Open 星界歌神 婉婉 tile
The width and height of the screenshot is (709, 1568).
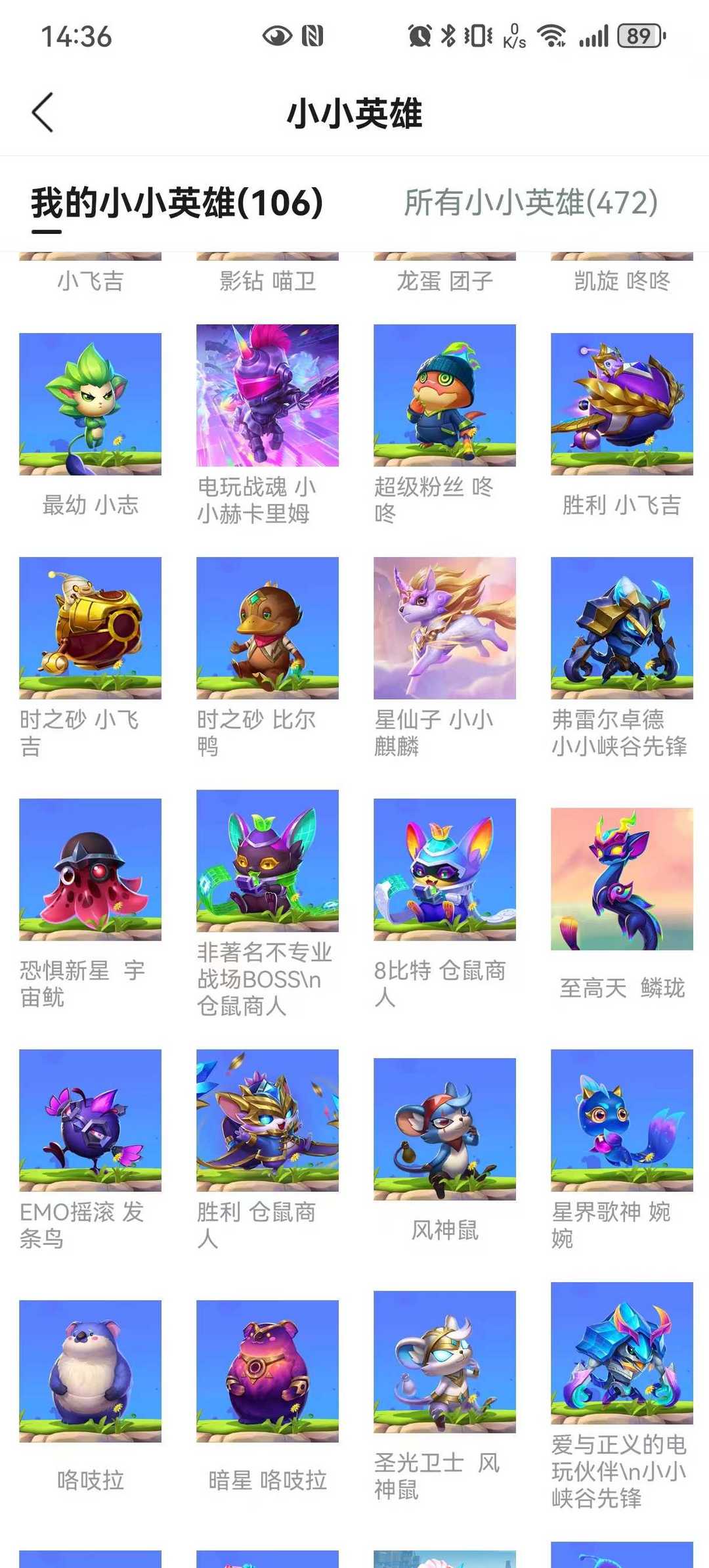pos(622,1120)
